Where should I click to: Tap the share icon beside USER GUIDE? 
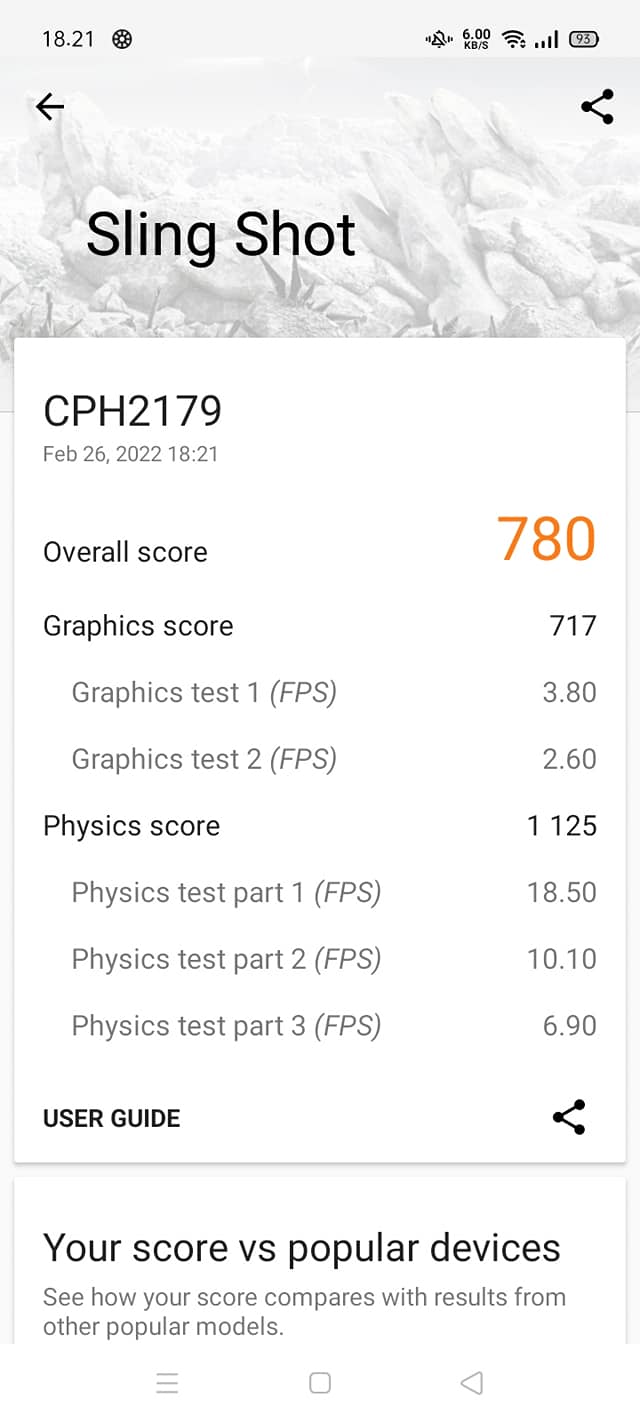pos(569,1117)
